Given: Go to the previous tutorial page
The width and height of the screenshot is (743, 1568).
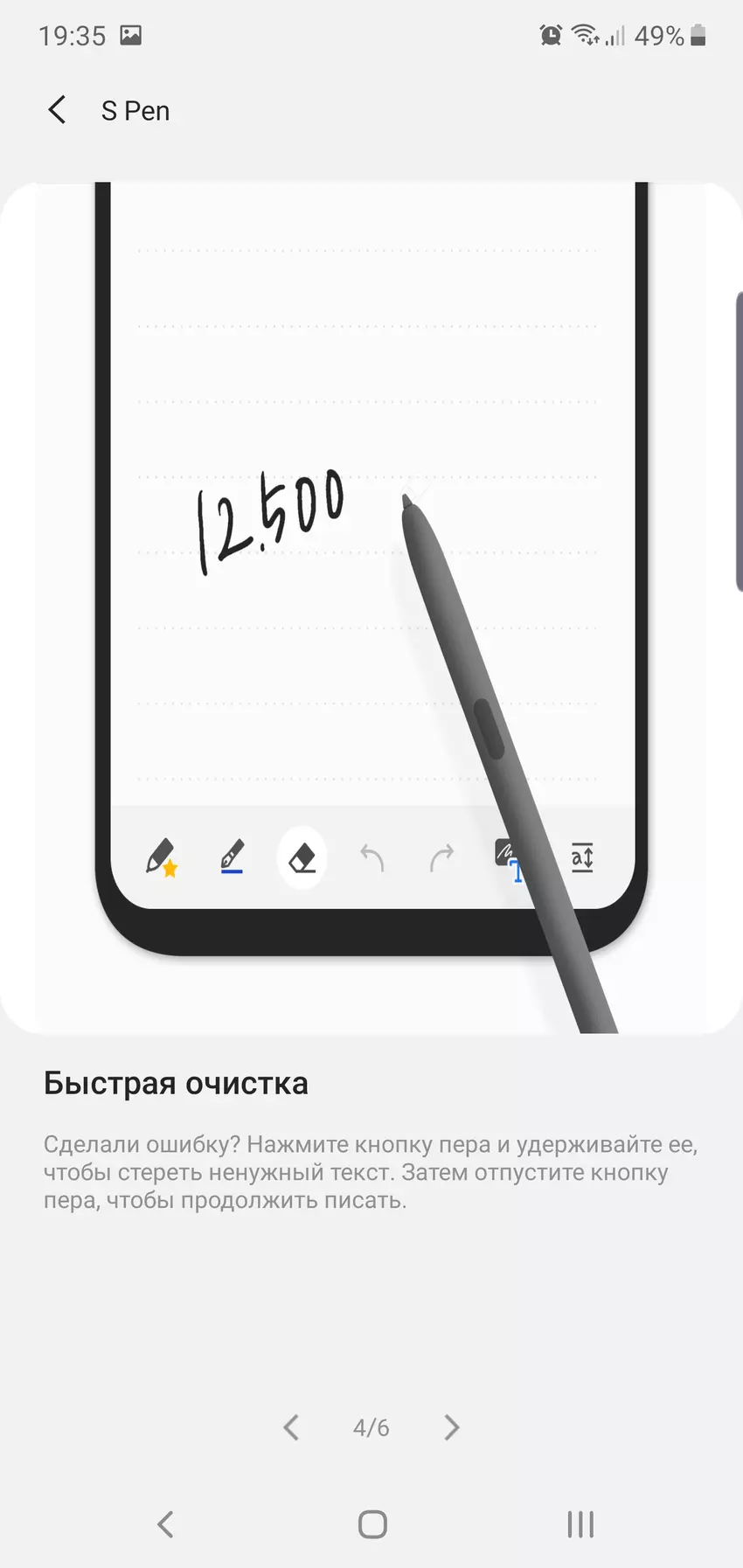Looking at the screenshot, I should (291, 1427).
